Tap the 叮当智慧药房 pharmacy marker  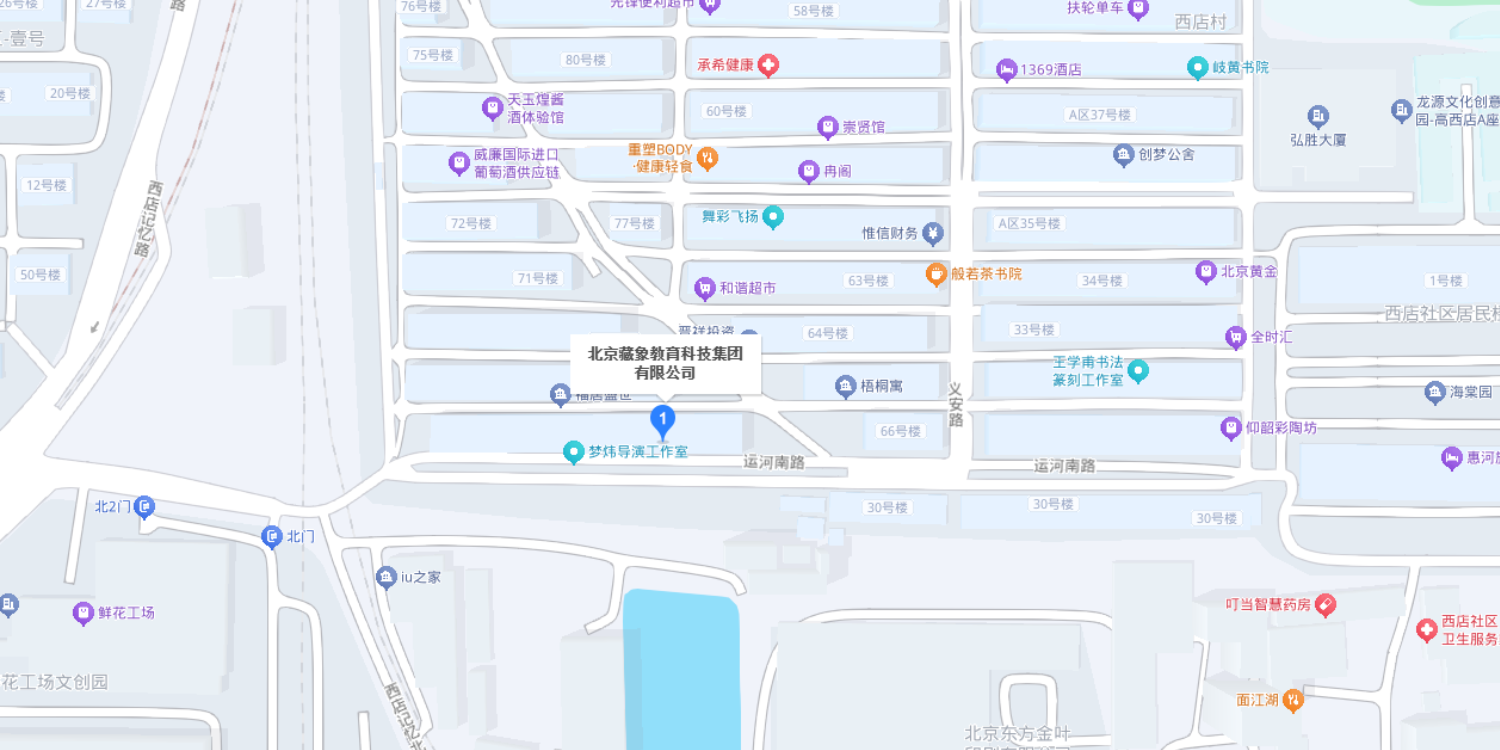(1325, 604)
